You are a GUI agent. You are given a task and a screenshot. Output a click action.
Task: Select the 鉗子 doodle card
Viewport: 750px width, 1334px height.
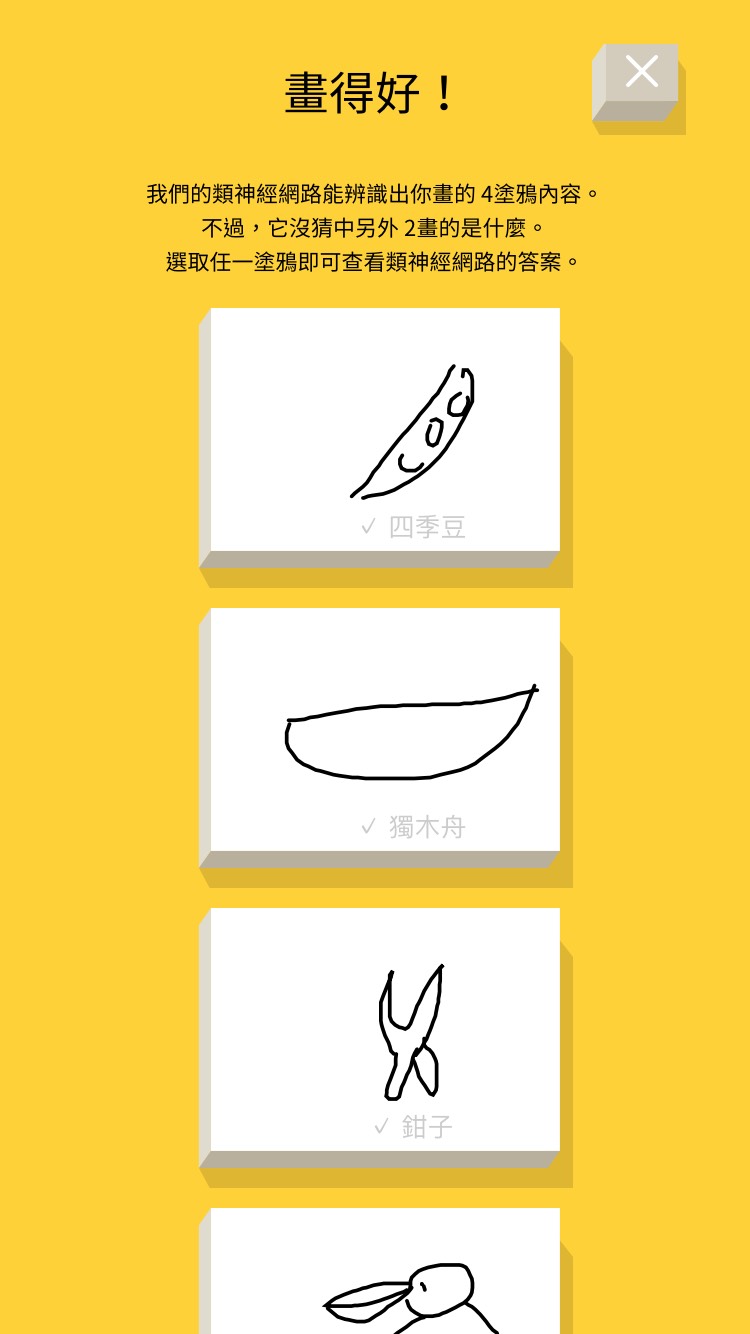point(385,1030)
